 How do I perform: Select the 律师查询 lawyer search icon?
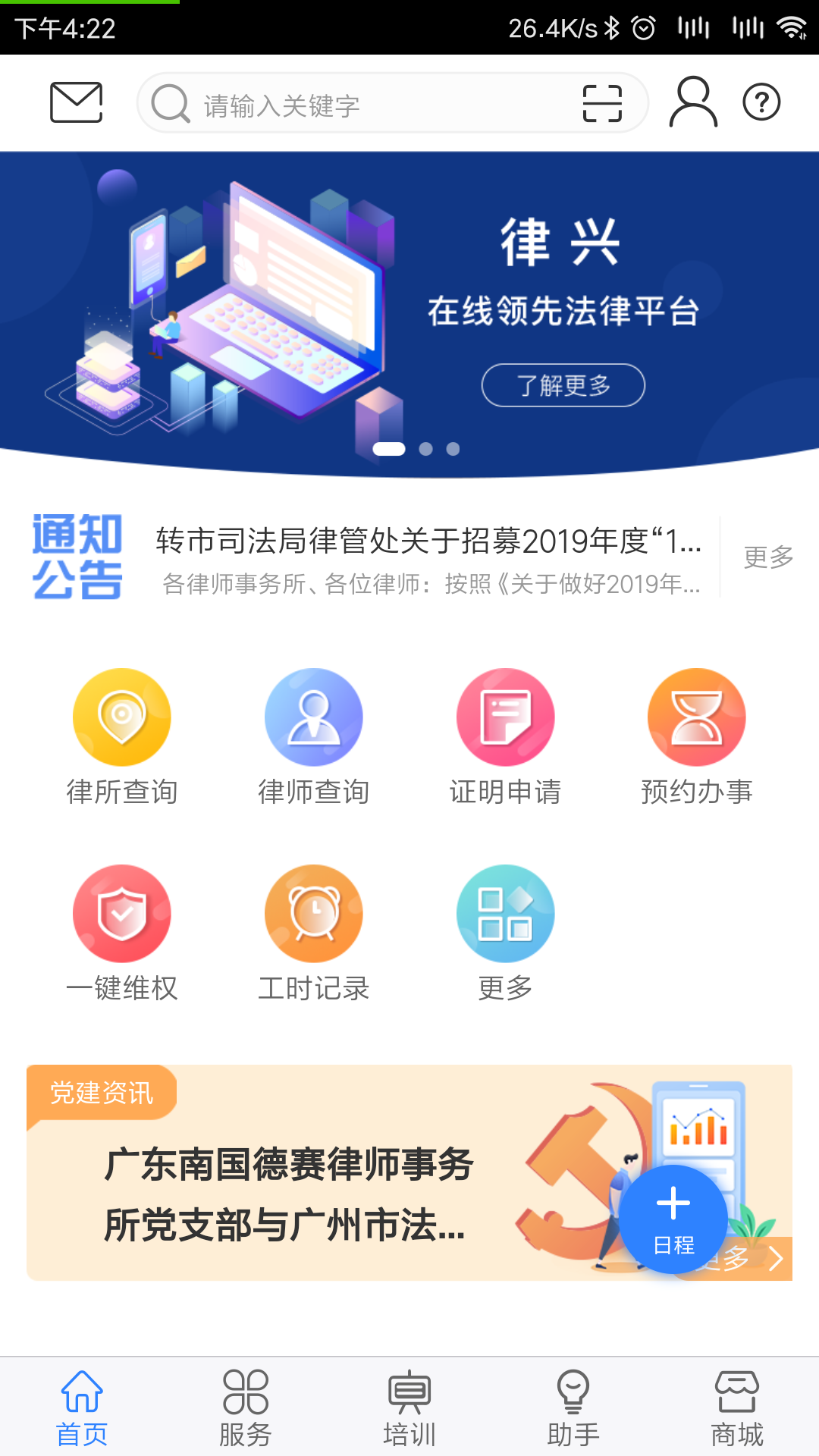(314, 717)
